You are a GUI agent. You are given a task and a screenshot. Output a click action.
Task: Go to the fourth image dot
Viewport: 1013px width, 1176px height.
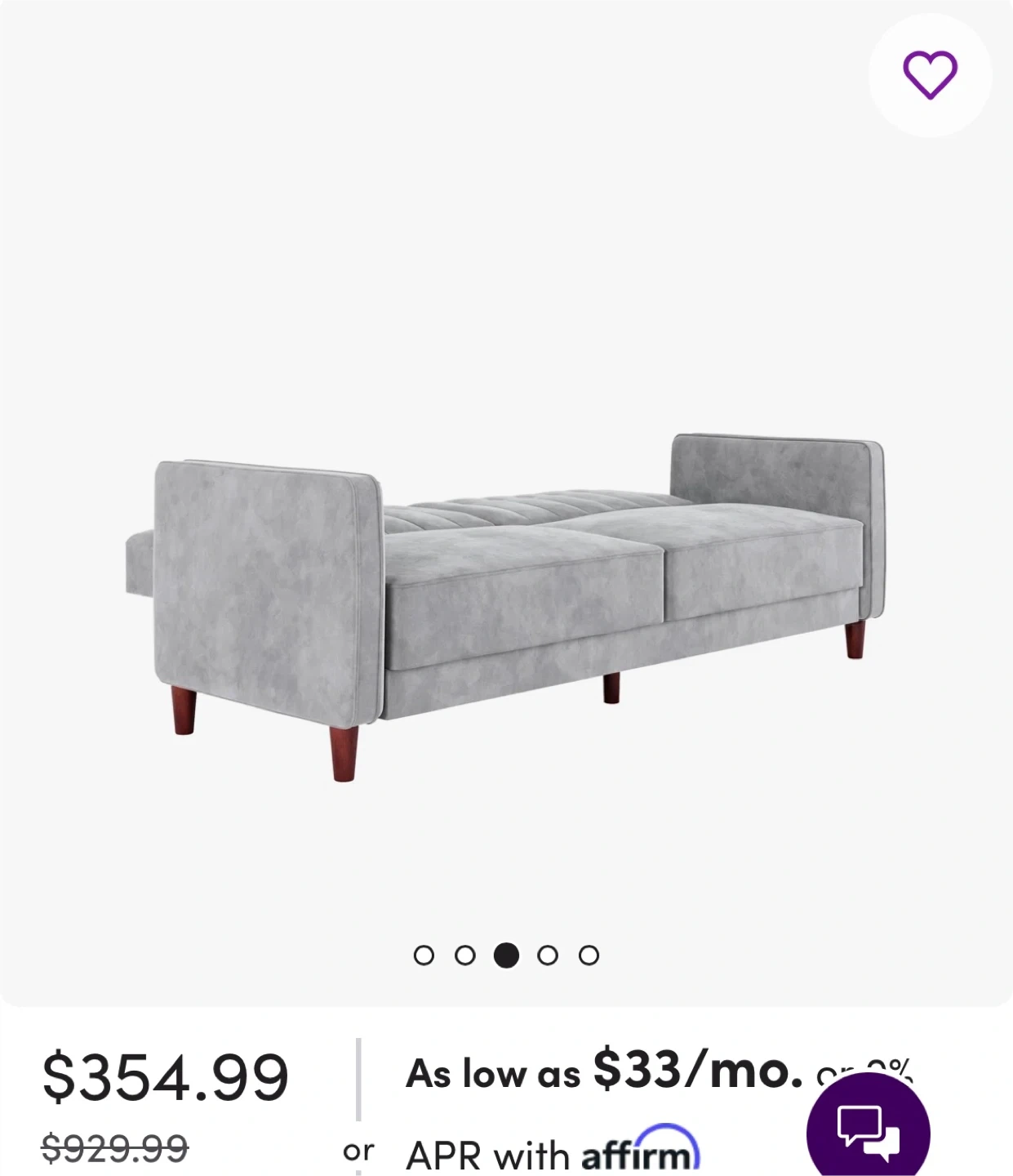click(x=548, y=955)
